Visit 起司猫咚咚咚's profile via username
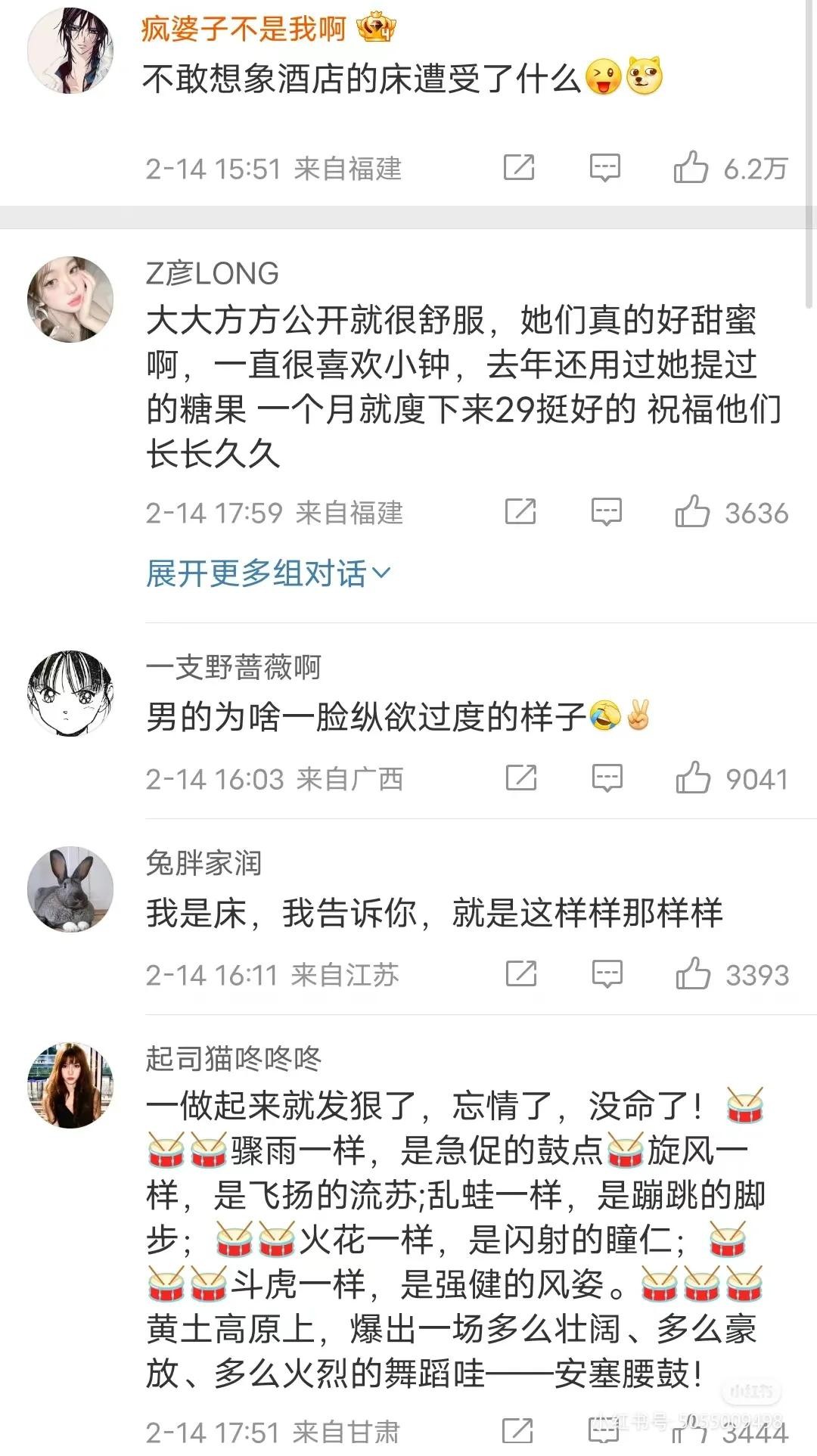 233,1058
